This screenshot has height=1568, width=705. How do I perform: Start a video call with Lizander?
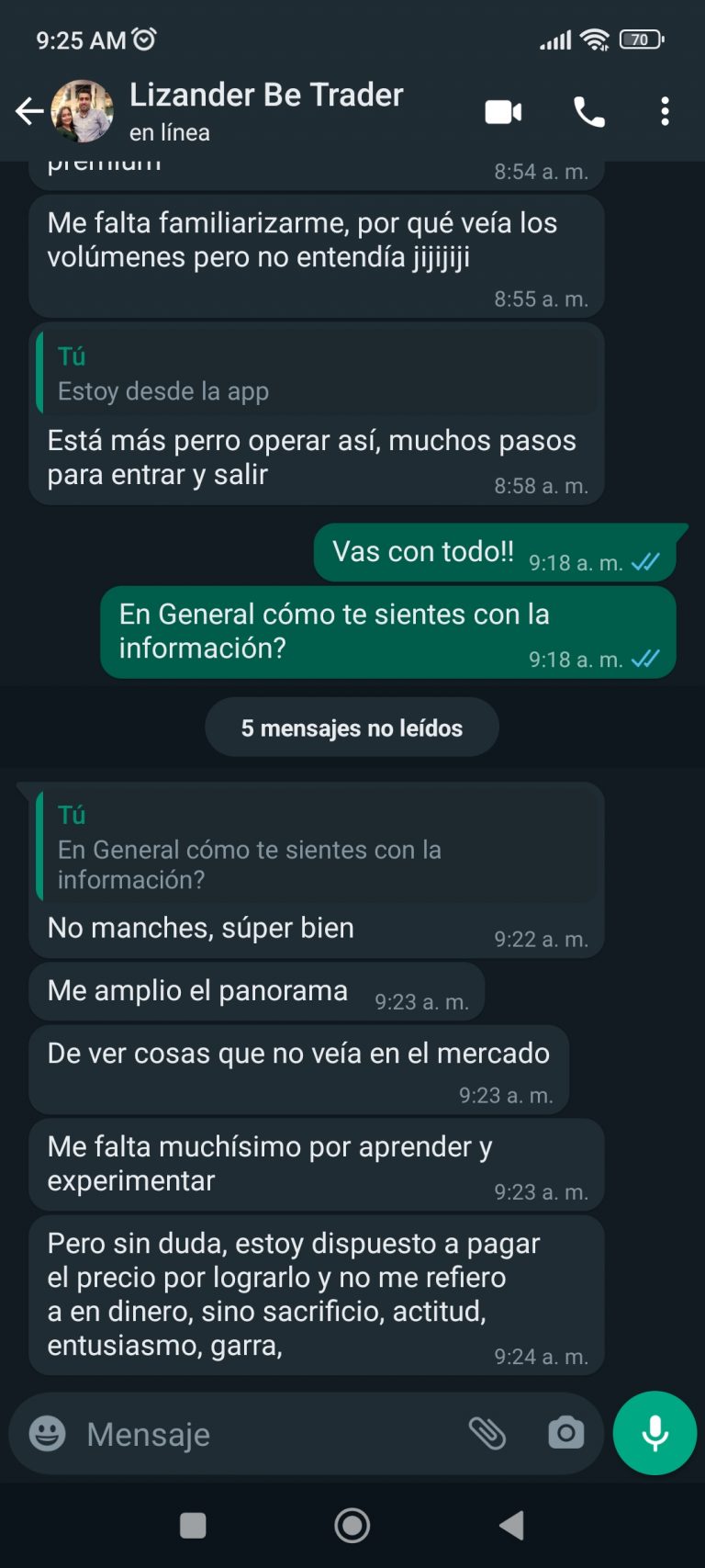click(503, 112)
